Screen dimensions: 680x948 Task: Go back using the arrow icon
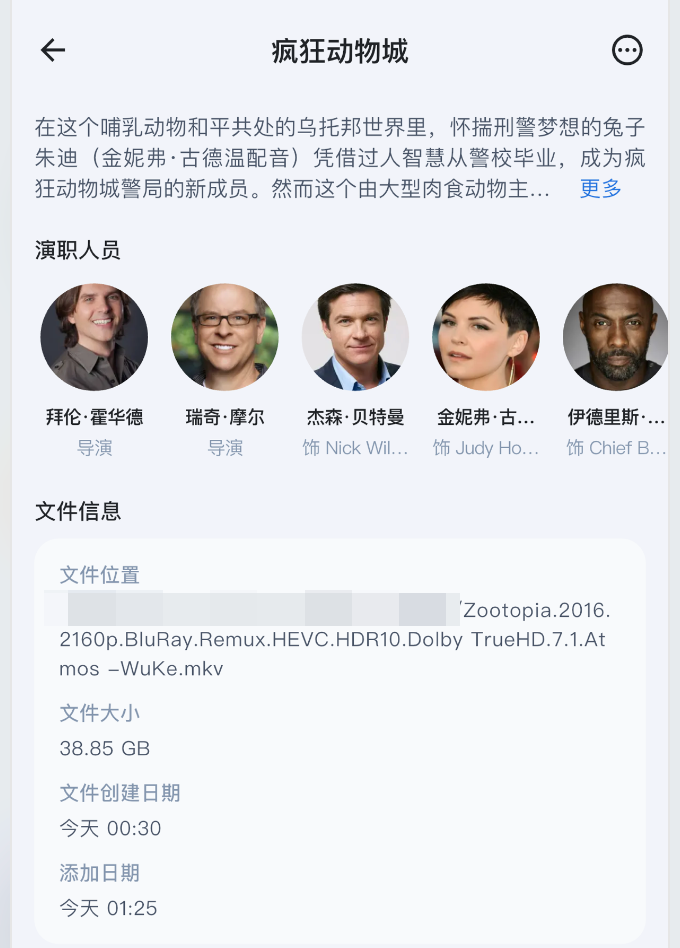pos(52,51)
